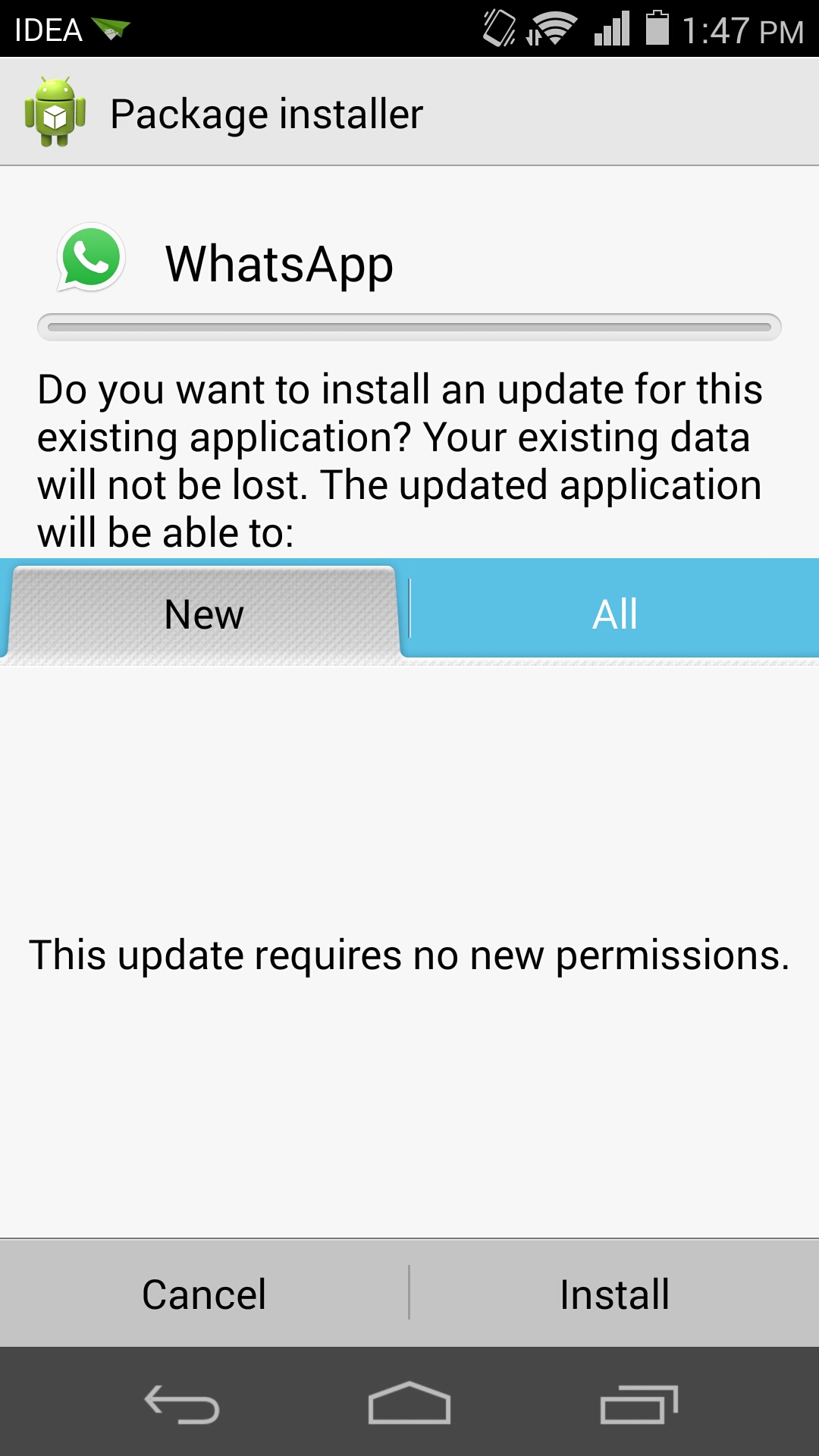Switch to the All permissions tab
Image resolution: width=819 pixels, height=1456 pixels.
[614, 613]
